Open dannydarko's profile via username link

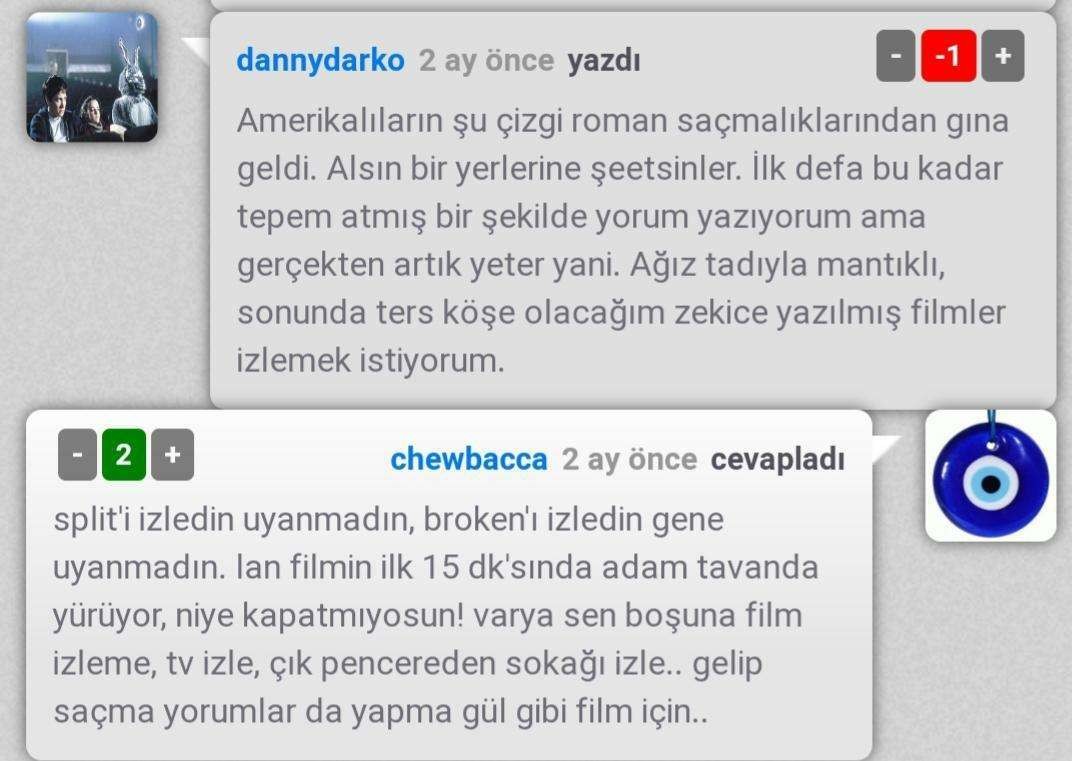pos(320,60)
